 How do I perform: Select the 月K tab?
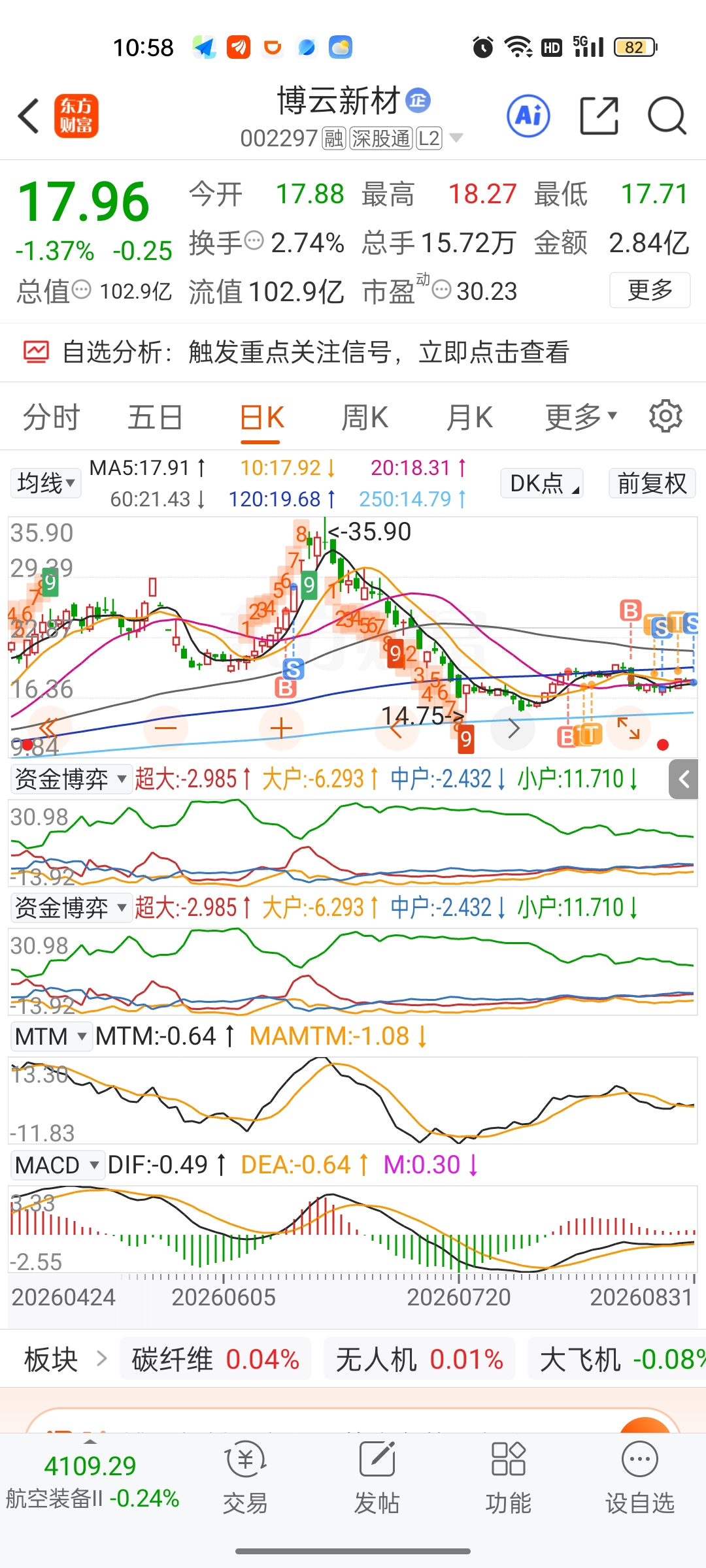pos(469,417)
